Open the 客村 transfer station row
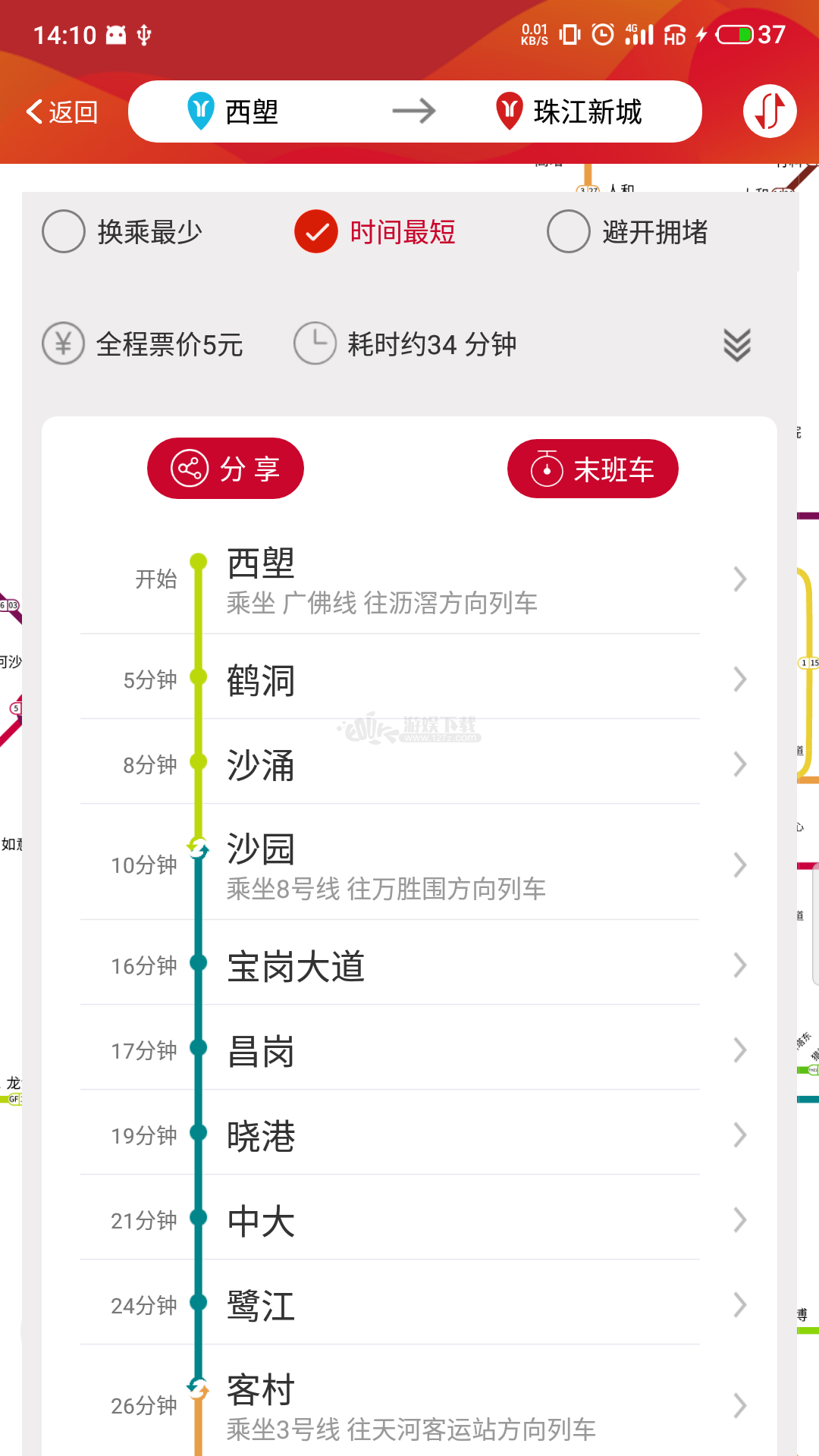Viewport: 819px width, 1456px height. [x=409, y=1403]
